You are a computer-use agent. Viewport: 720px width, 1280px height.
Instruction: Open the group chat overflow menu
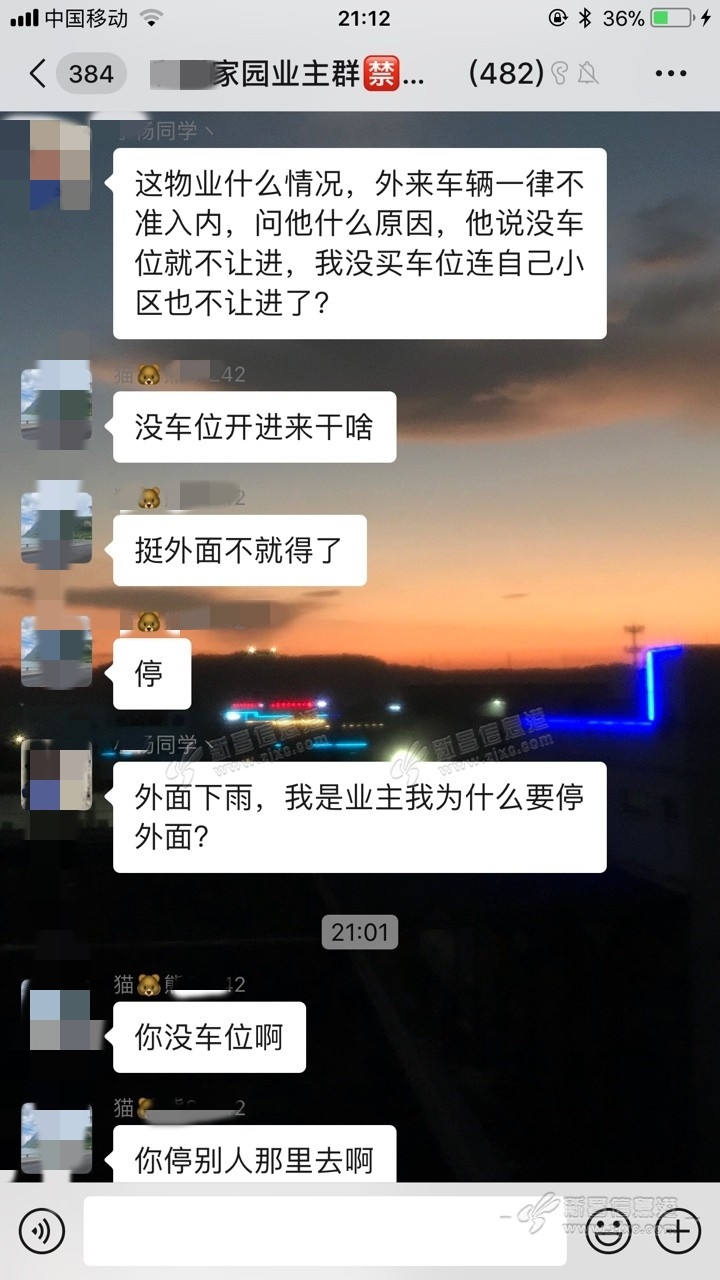click(670, 73)
